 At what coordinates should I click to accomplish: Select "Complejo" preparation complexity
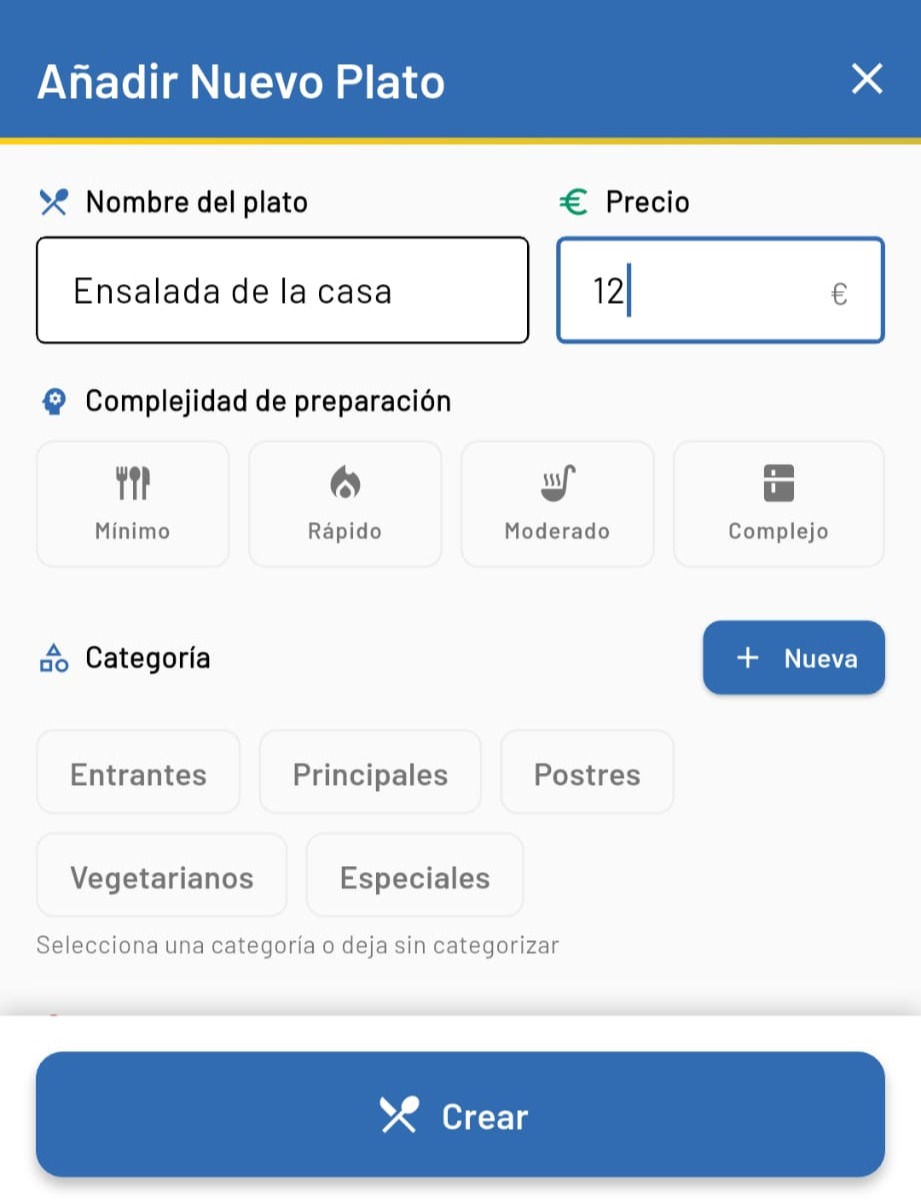click(778, 503)
